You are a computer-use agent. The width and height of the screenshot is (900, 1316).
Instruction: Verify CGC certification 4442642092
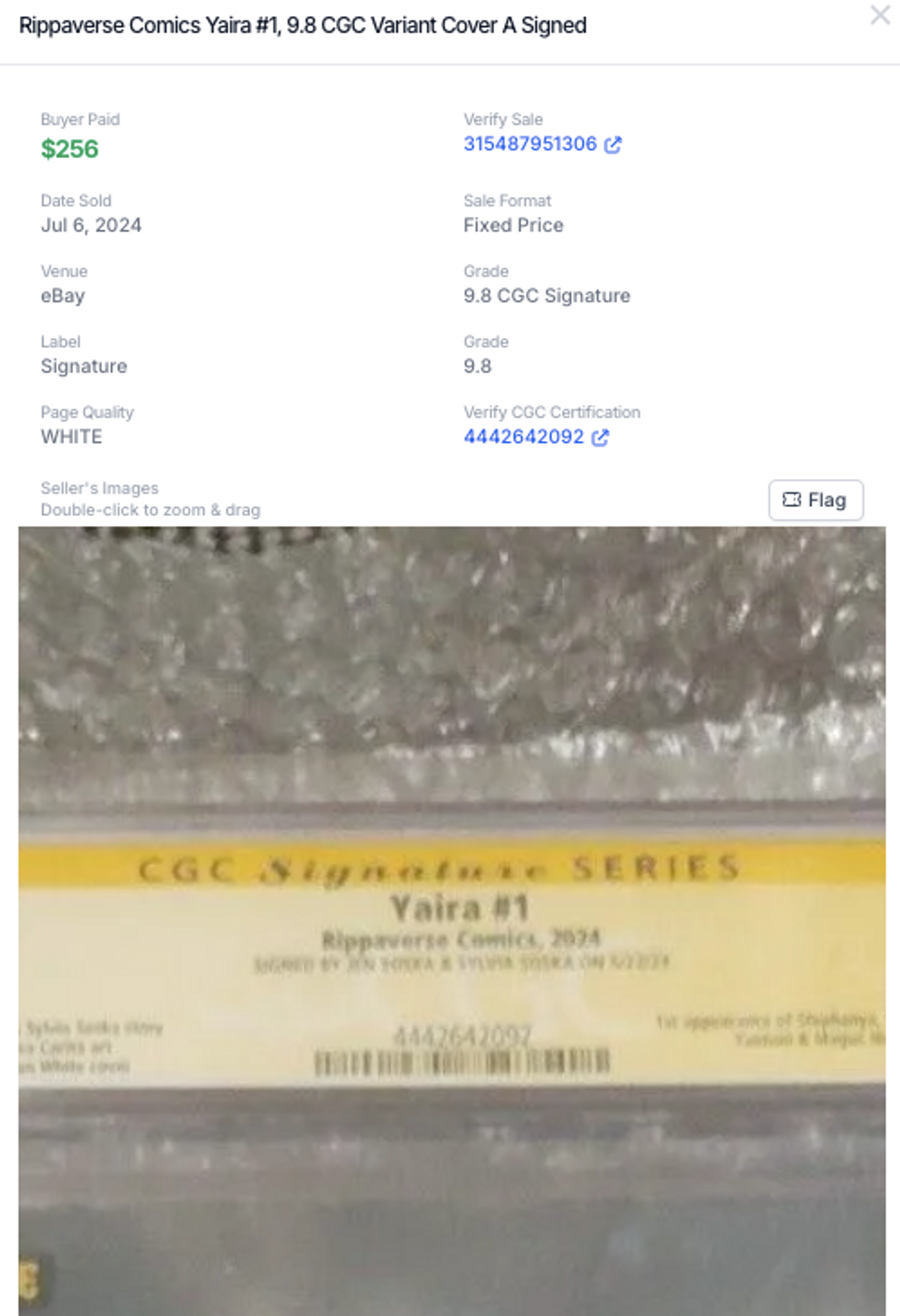(535, 437)
